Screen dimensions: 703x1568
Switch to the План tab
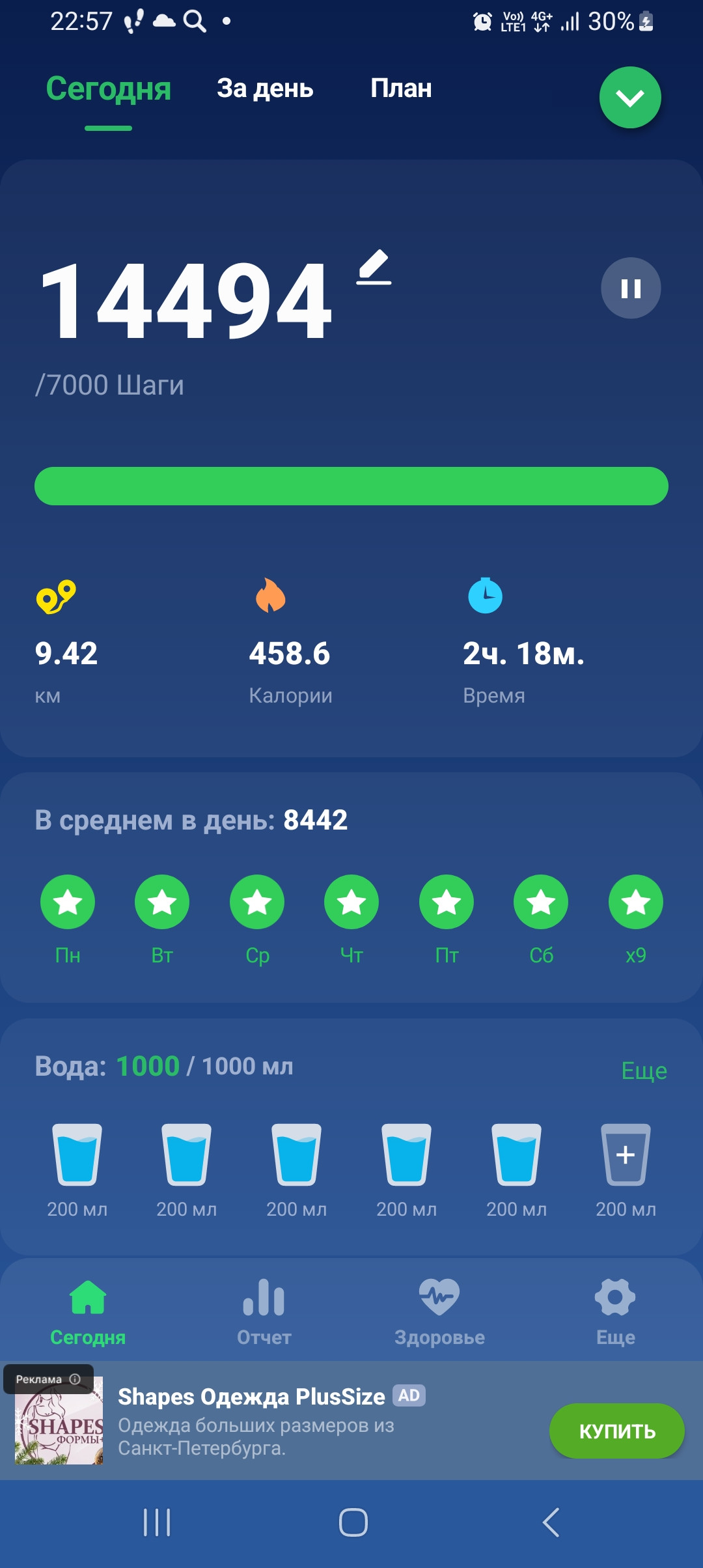pyautogui.click(x=401, y=89)
